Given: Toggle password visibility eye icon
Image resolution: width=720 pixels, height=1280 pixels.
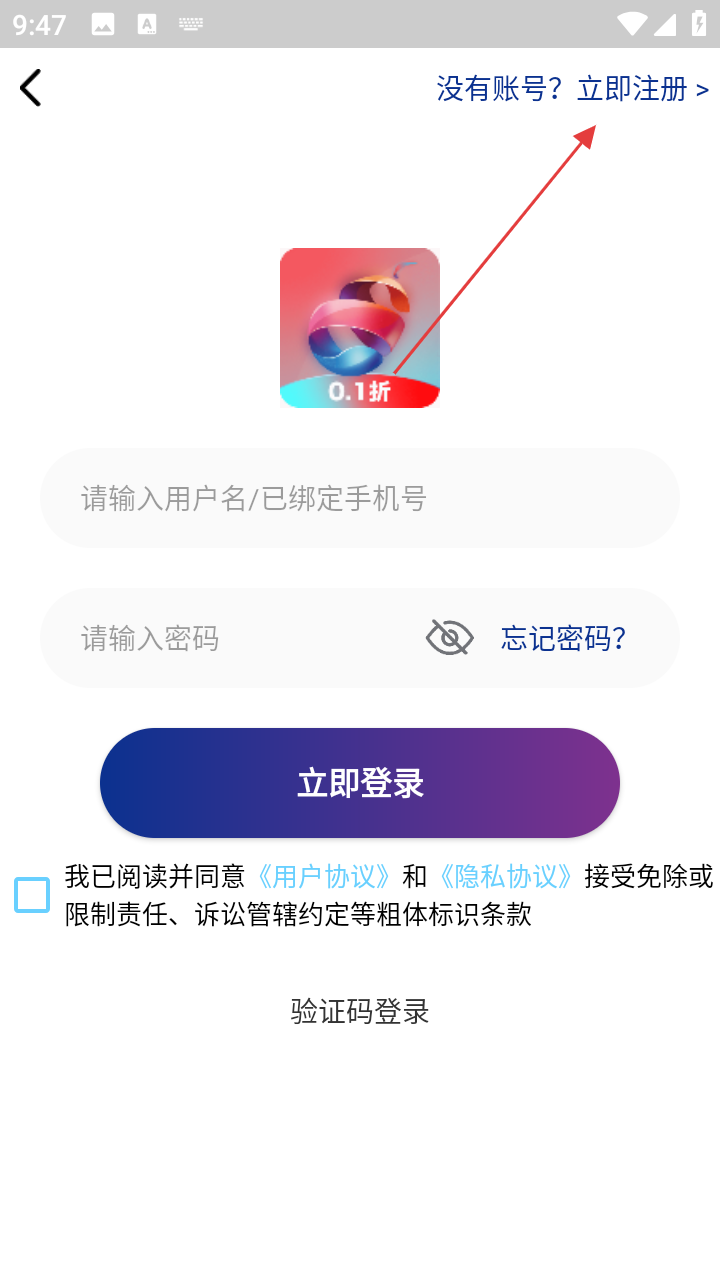Looking at the screenshot, I should tap(449, 638).
